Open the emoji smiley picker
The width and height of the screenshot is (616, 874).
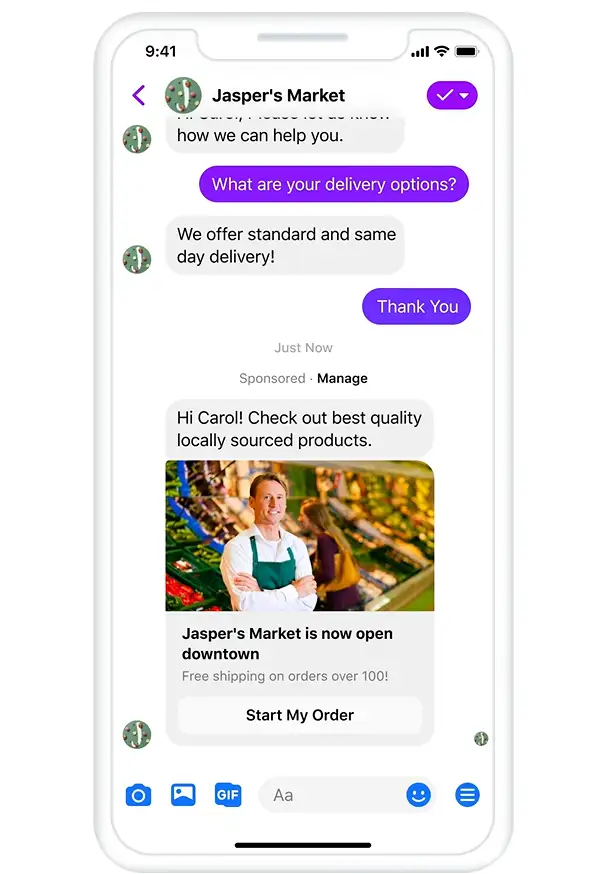[x=418, y=795]
